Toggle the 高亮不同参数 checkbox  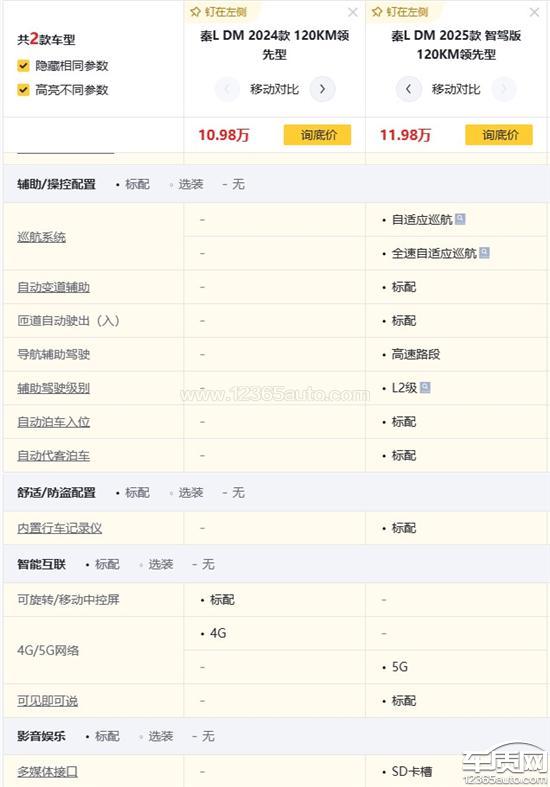[23, 90]
